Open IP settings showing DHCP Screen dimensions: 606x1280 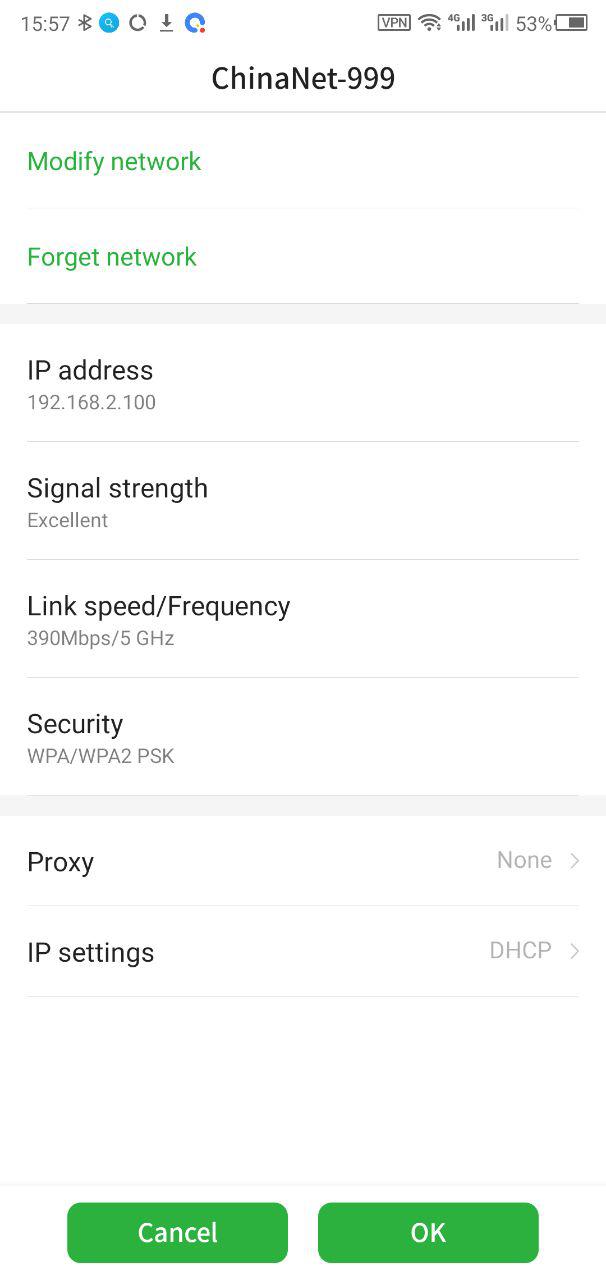click(x=303, y=951)
